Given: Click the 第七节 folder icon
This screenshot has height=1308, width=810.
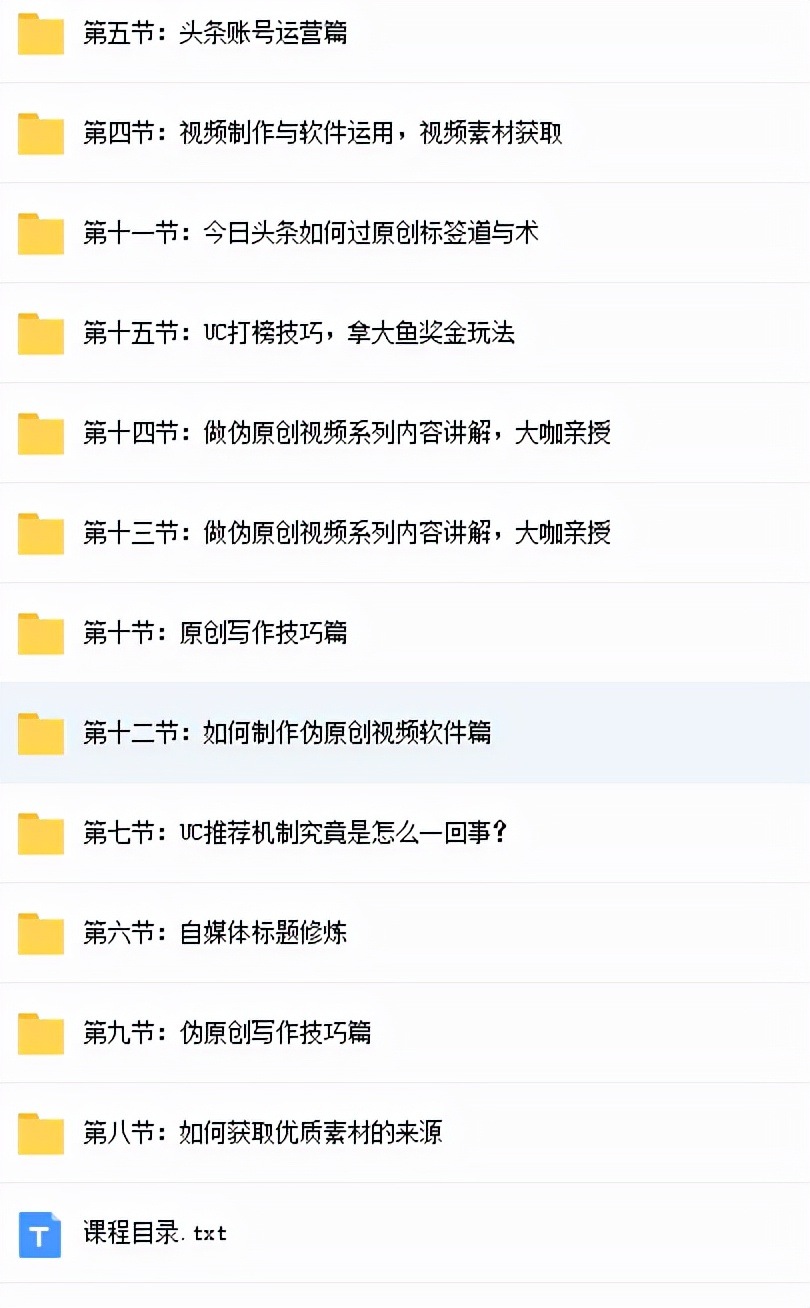Looking at the screenshot, I should point(40,833).
